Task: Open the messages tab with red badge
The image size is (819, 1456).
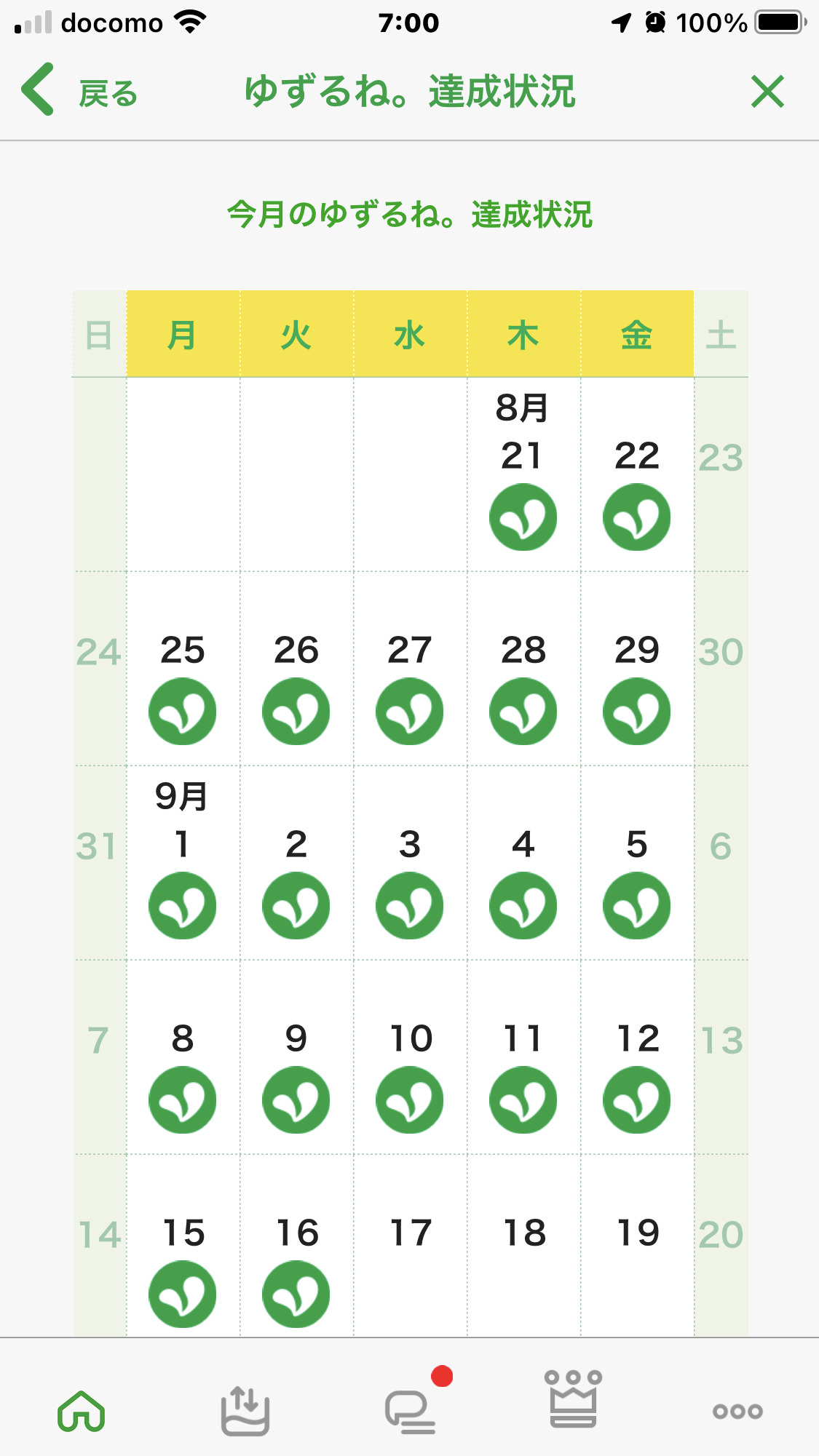Action: click(410, 1412)
